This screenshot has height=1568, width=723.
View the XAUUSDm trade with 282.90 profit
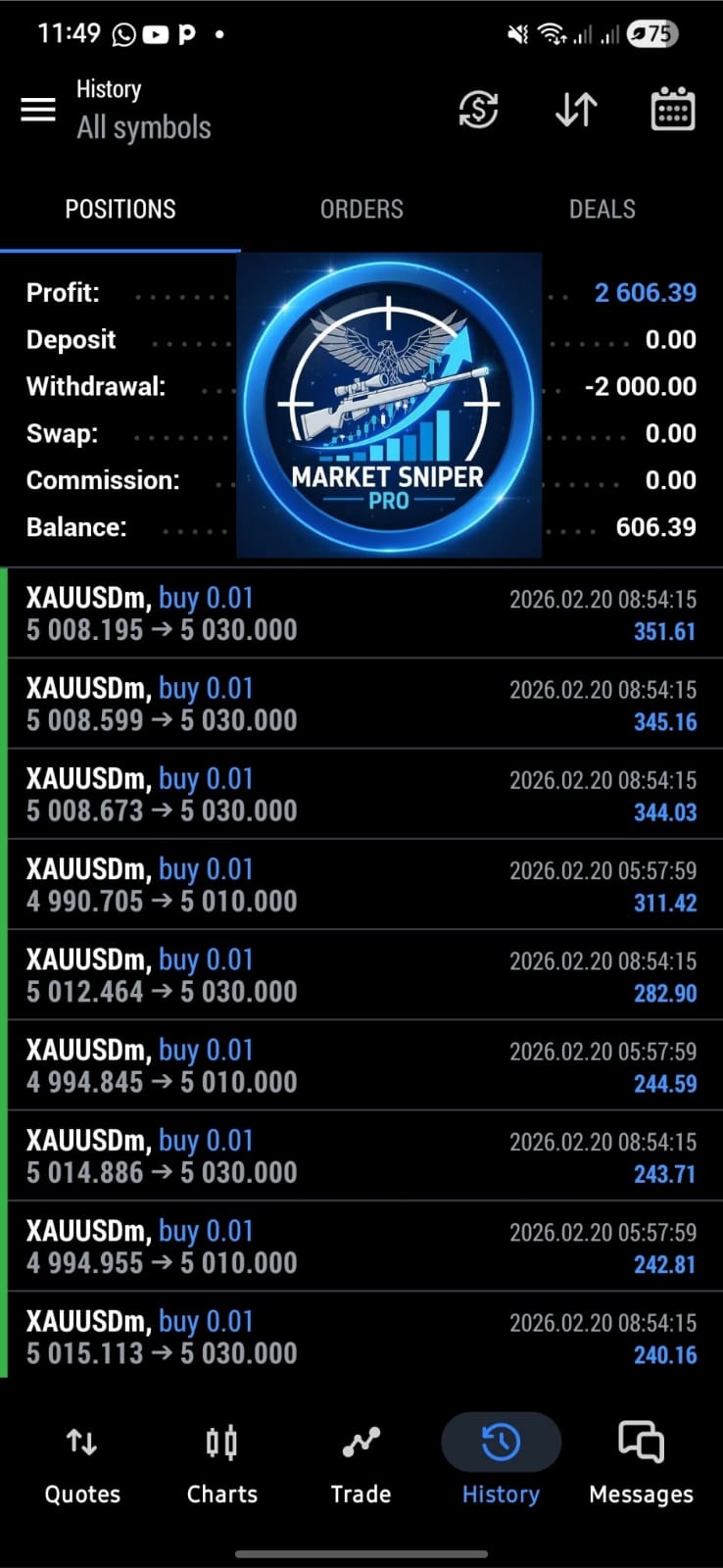[x=361, y=975]
